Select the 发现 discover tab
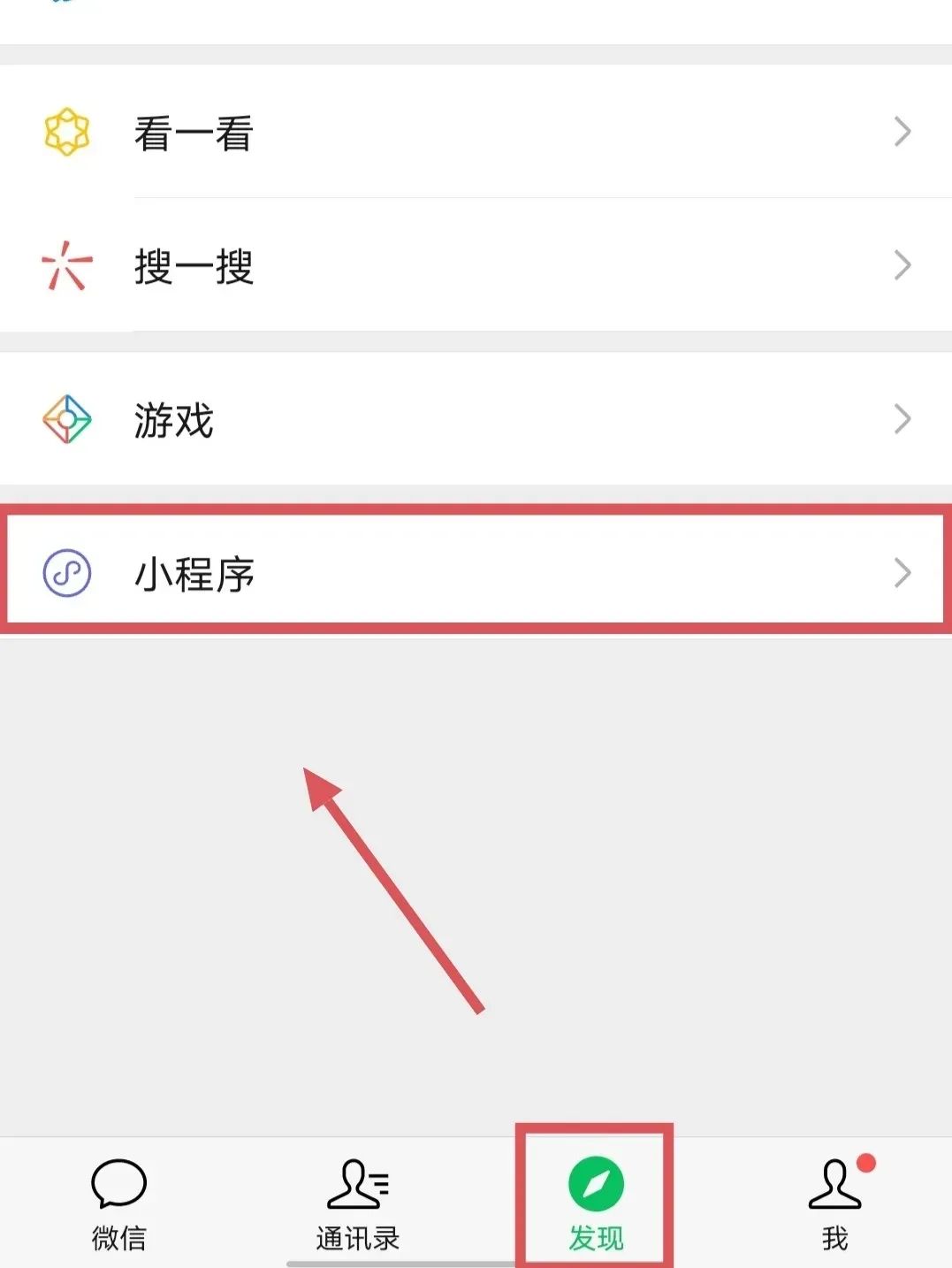The image size is (952, 1268). 596,1204
